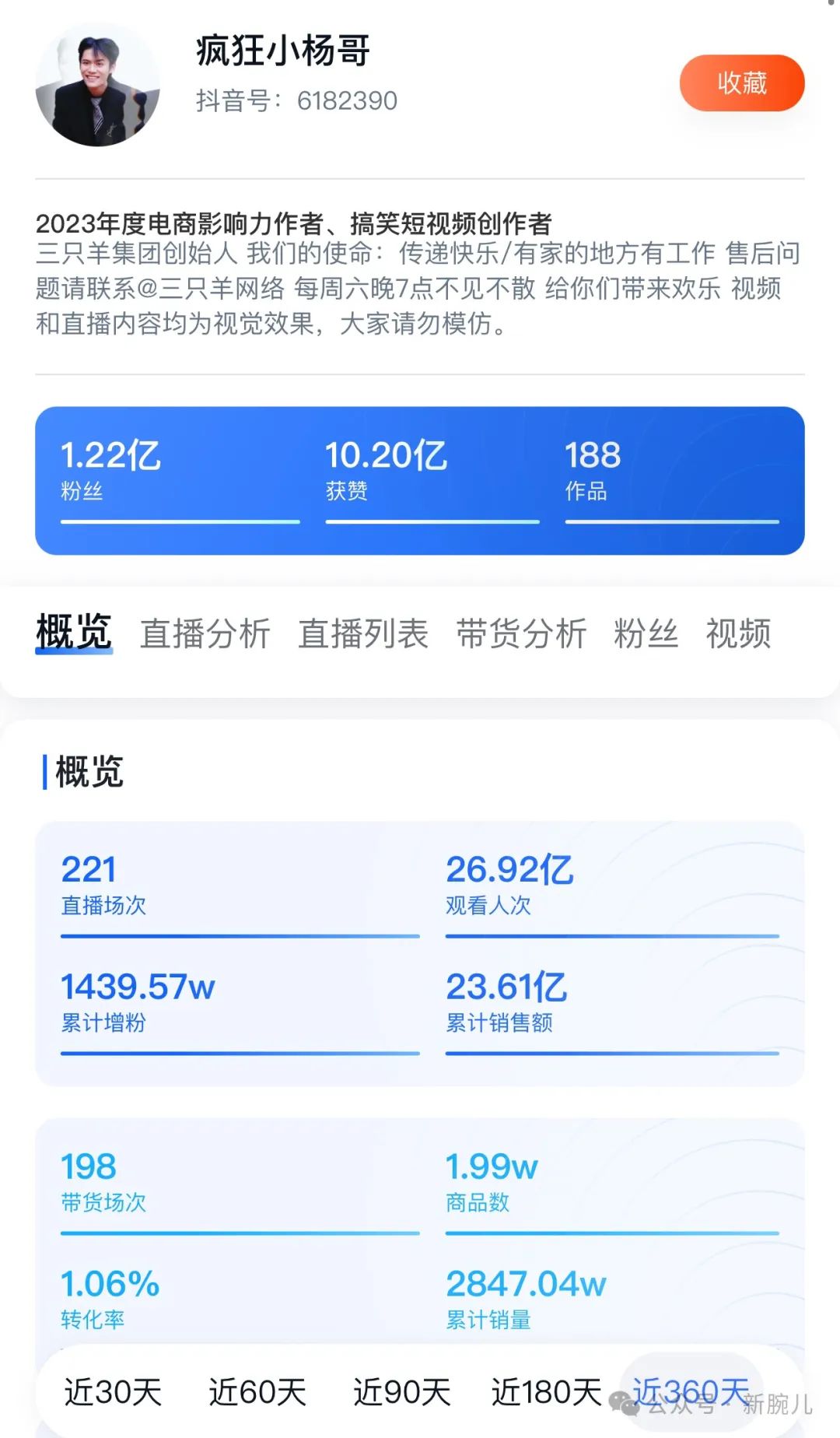Switch to the 粉丝 tab
Image resolution: width=840 pixels, height=1438 pixels.
pos(646,633)
